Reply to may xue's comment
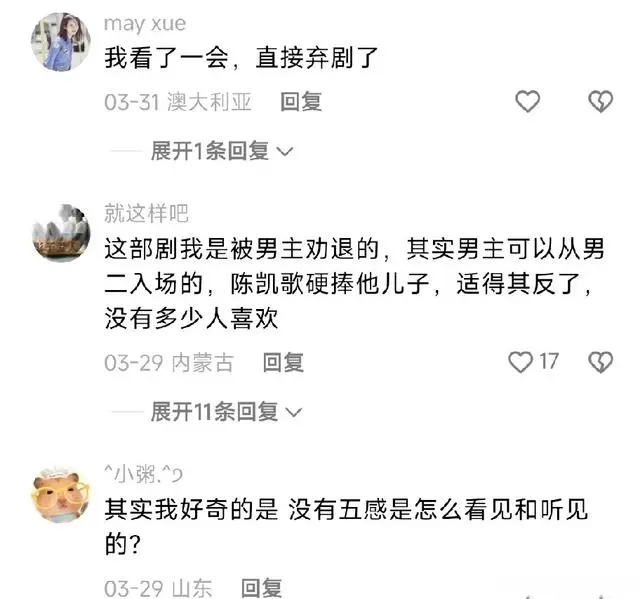Screen dimensions: 640x599 click(300, 102)
